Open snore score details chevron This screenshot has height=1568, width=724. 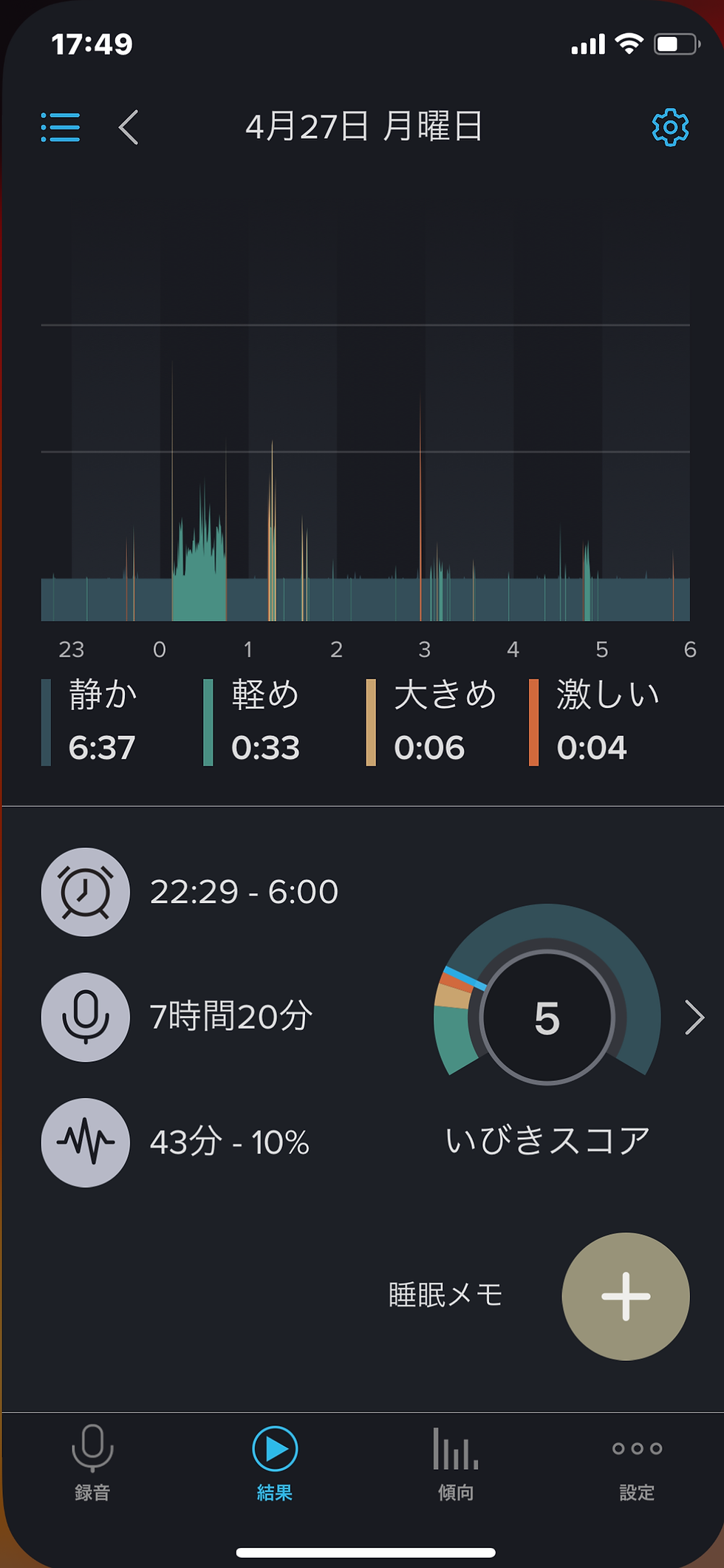pos(694,1018)
